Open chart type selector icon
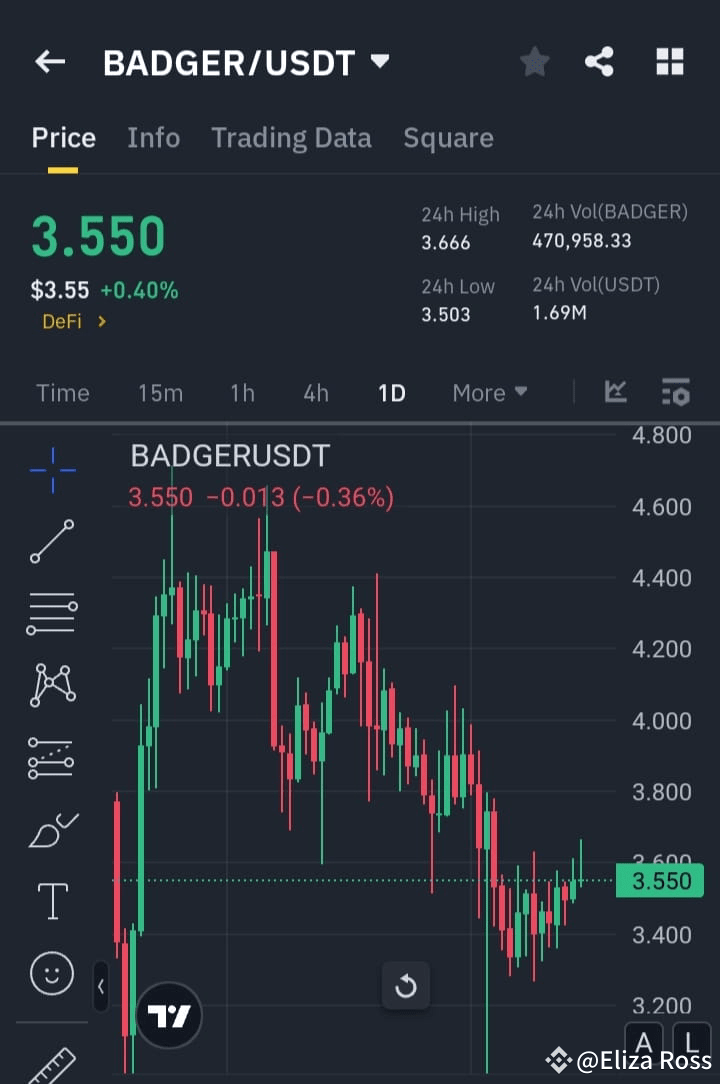720x1084 pixels. coord(615,393)
